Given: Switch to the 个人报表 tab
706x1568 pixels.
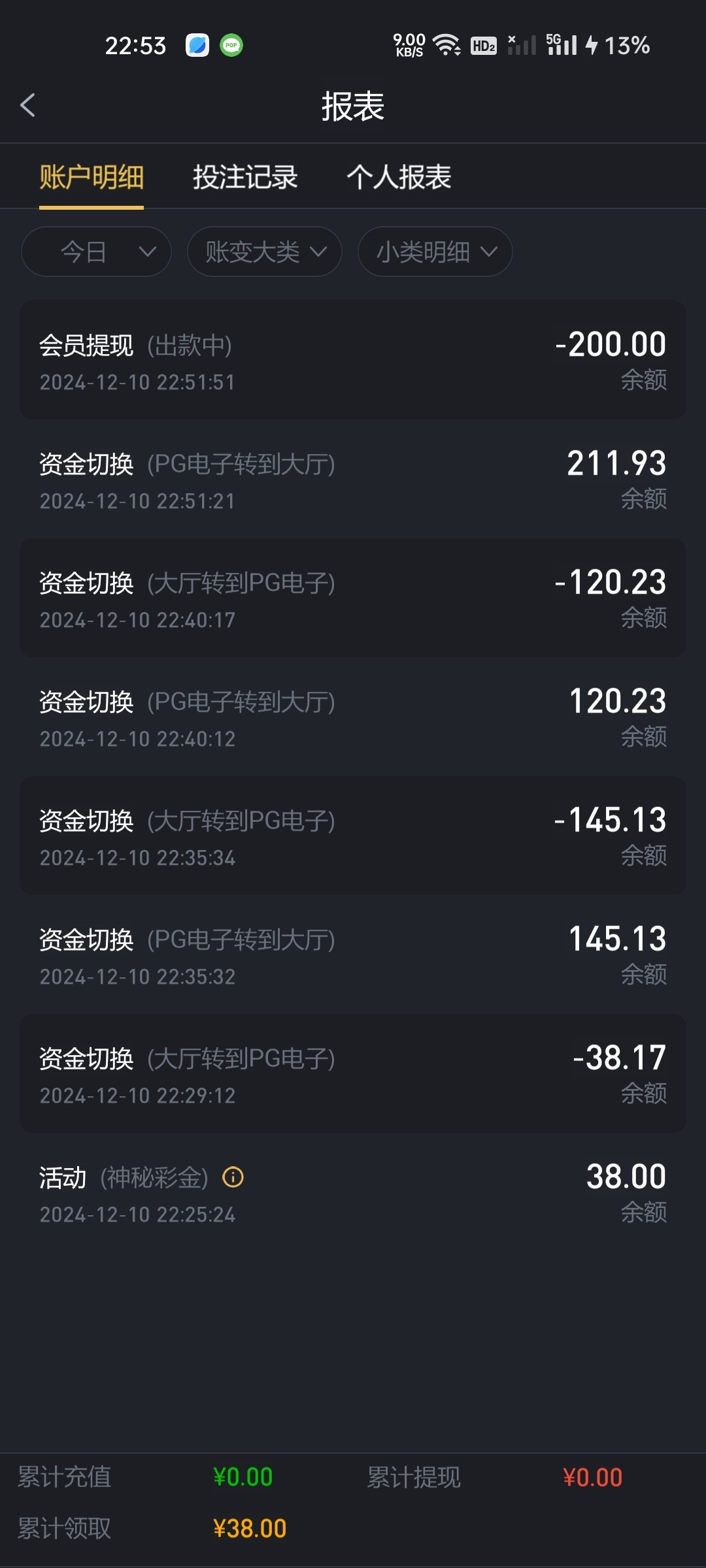Looking at the screenshot, I should pyautogui.click(x=399, y=177).
